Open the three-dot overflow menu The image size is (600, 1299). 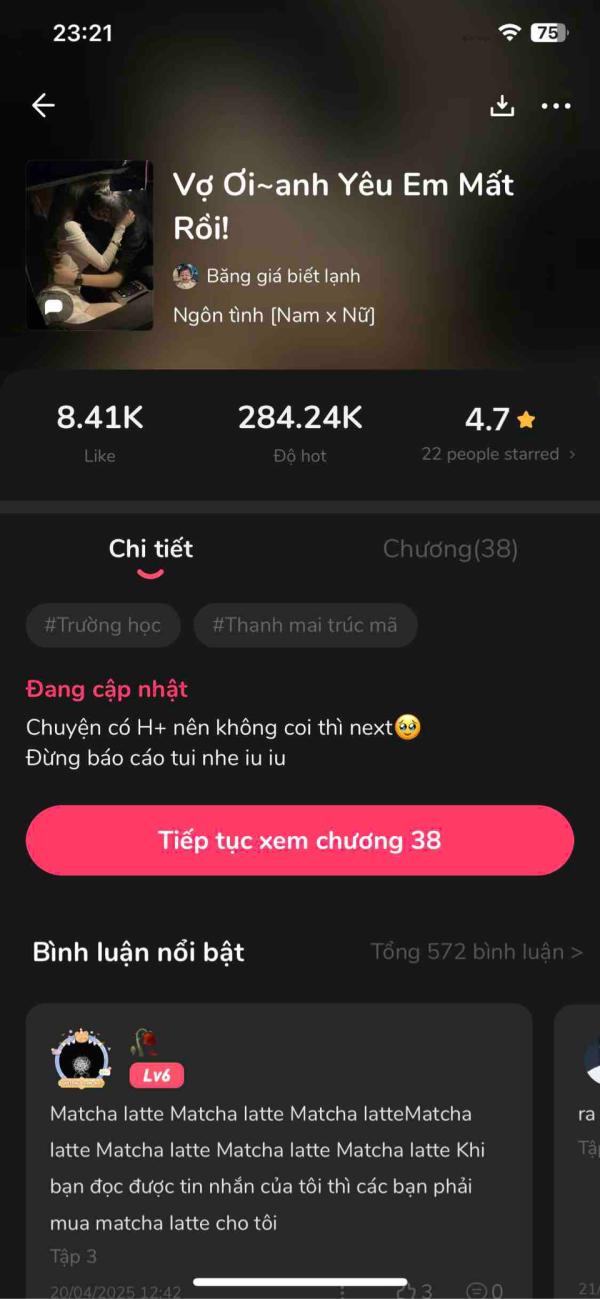(556, 106)
